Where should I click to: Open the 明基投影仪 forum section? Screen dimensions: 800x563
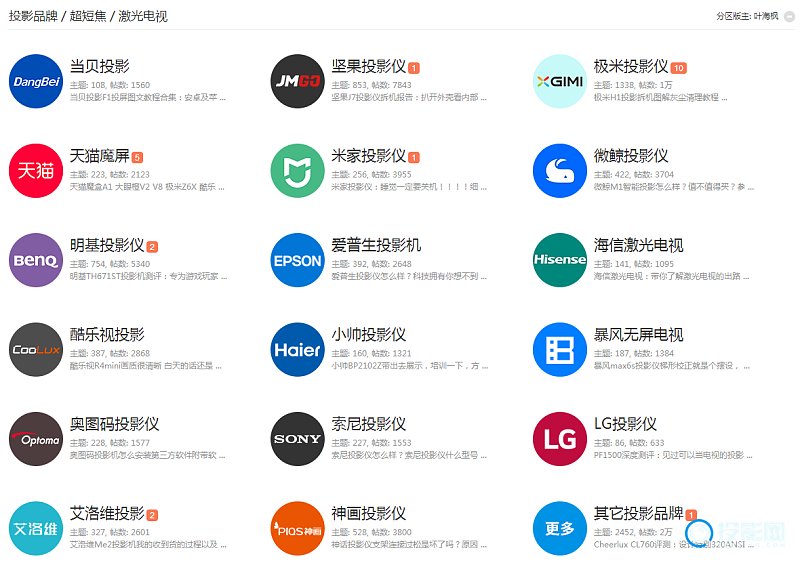(106, 246)
